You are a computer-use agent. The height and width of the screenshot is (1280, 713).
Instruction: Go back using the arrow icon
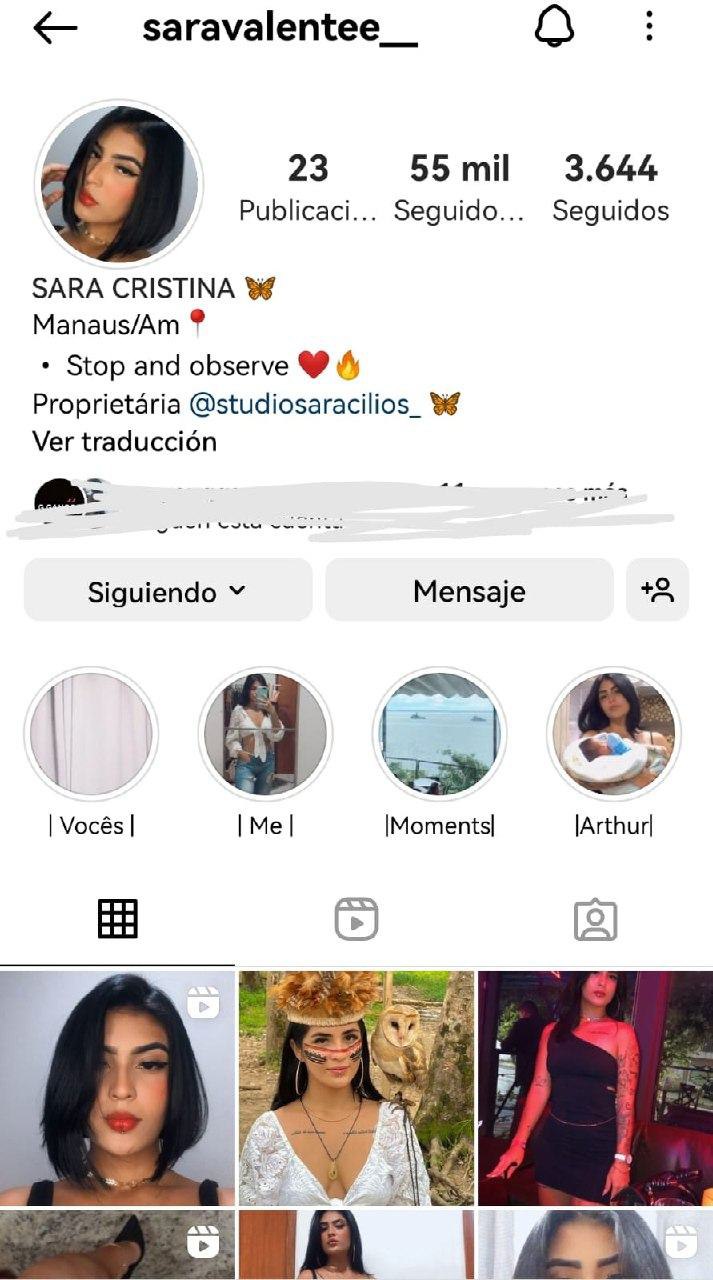(x=54, y=29)
